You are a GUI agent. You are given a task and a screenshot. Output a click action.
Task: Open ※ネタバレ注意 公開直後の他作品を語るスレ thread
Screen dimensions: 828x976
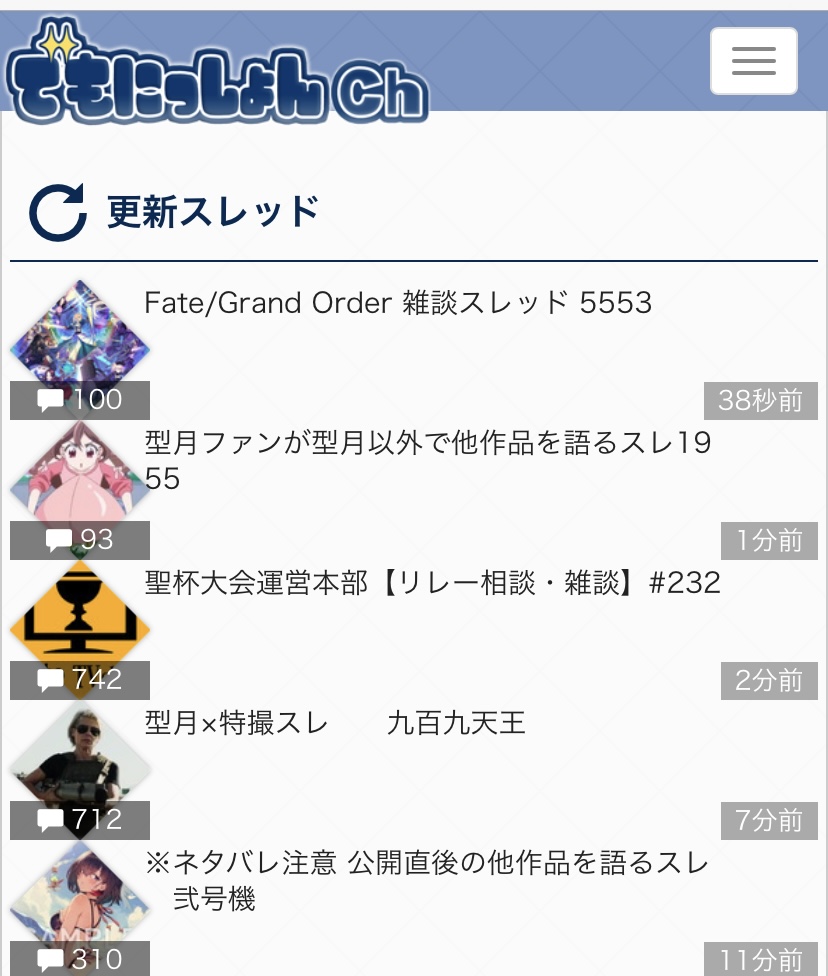click(x=427, y=880)
